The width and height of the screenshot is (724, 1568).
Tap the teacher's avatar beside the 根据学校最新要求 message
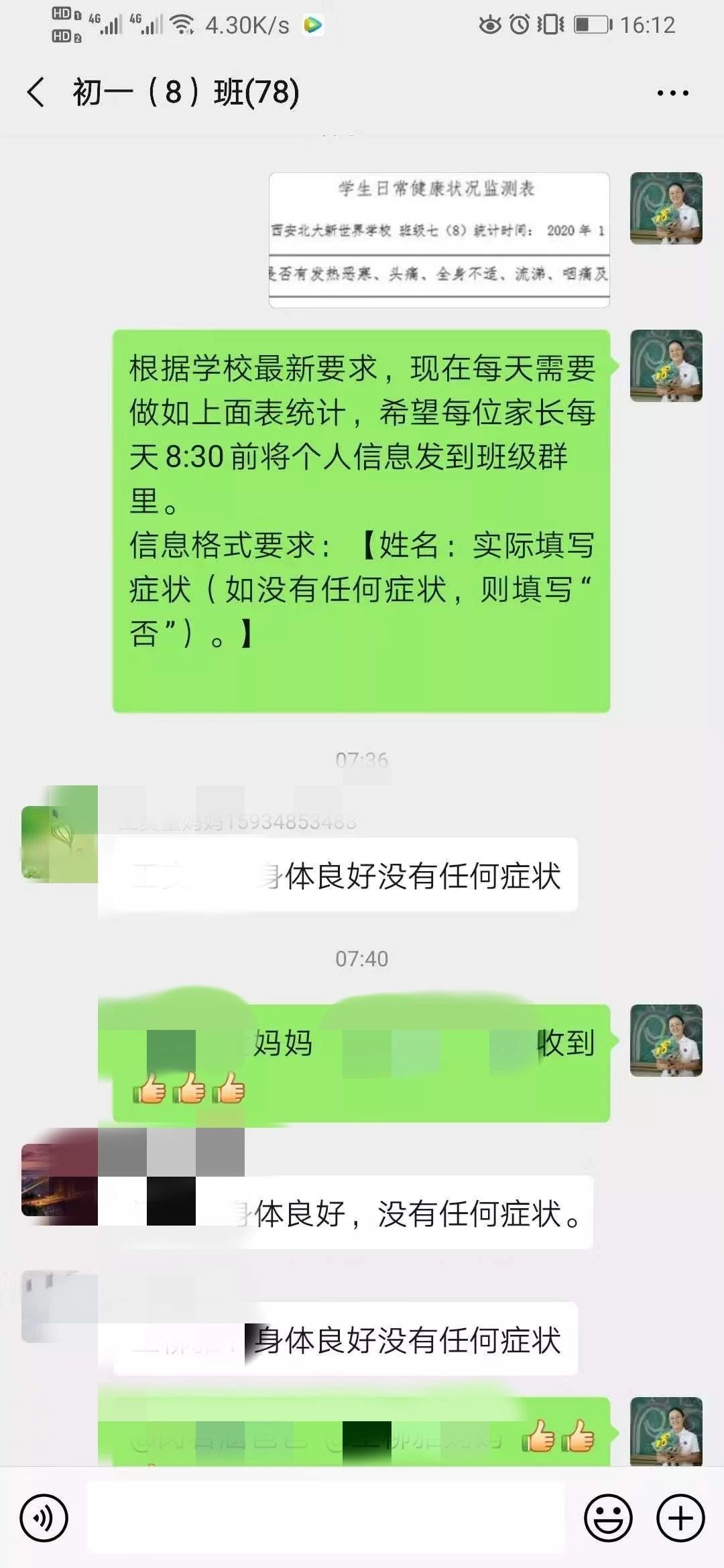tap(666, 366)
